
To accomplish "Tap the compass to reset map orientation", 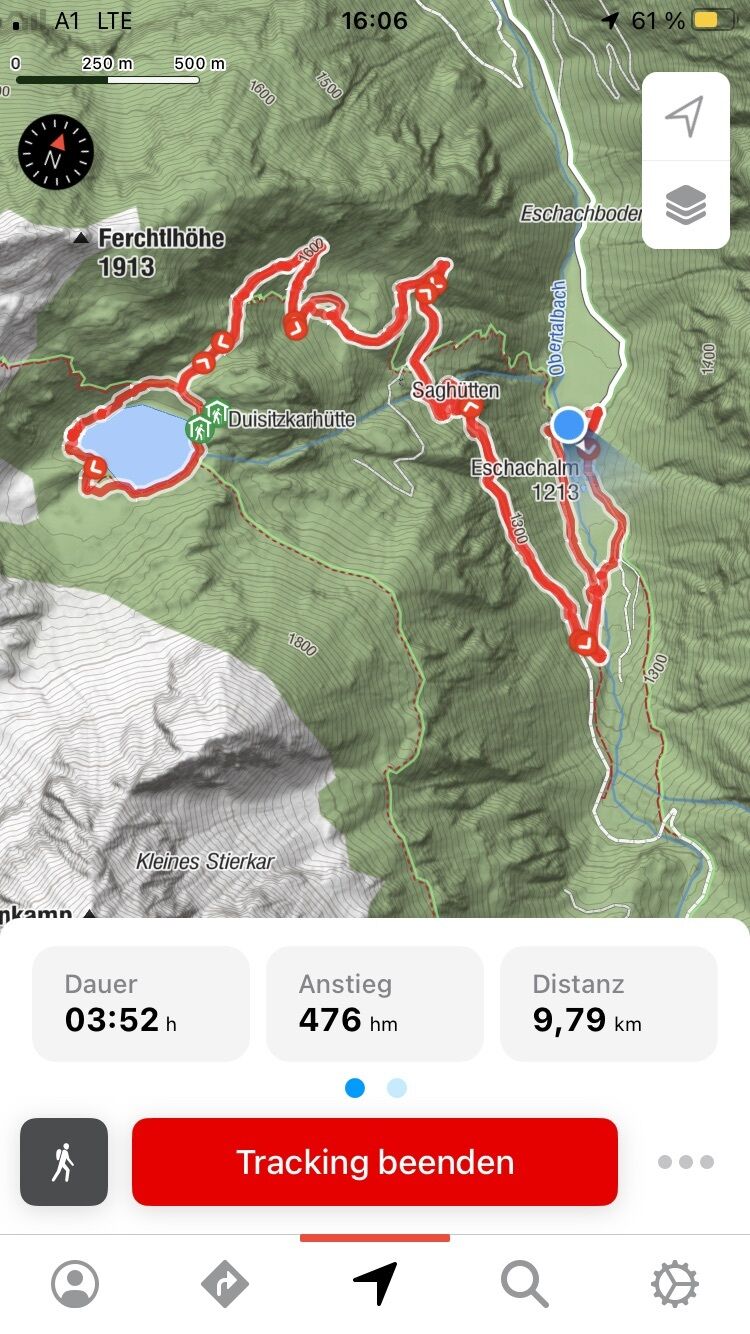I will (x=56, y=152).
